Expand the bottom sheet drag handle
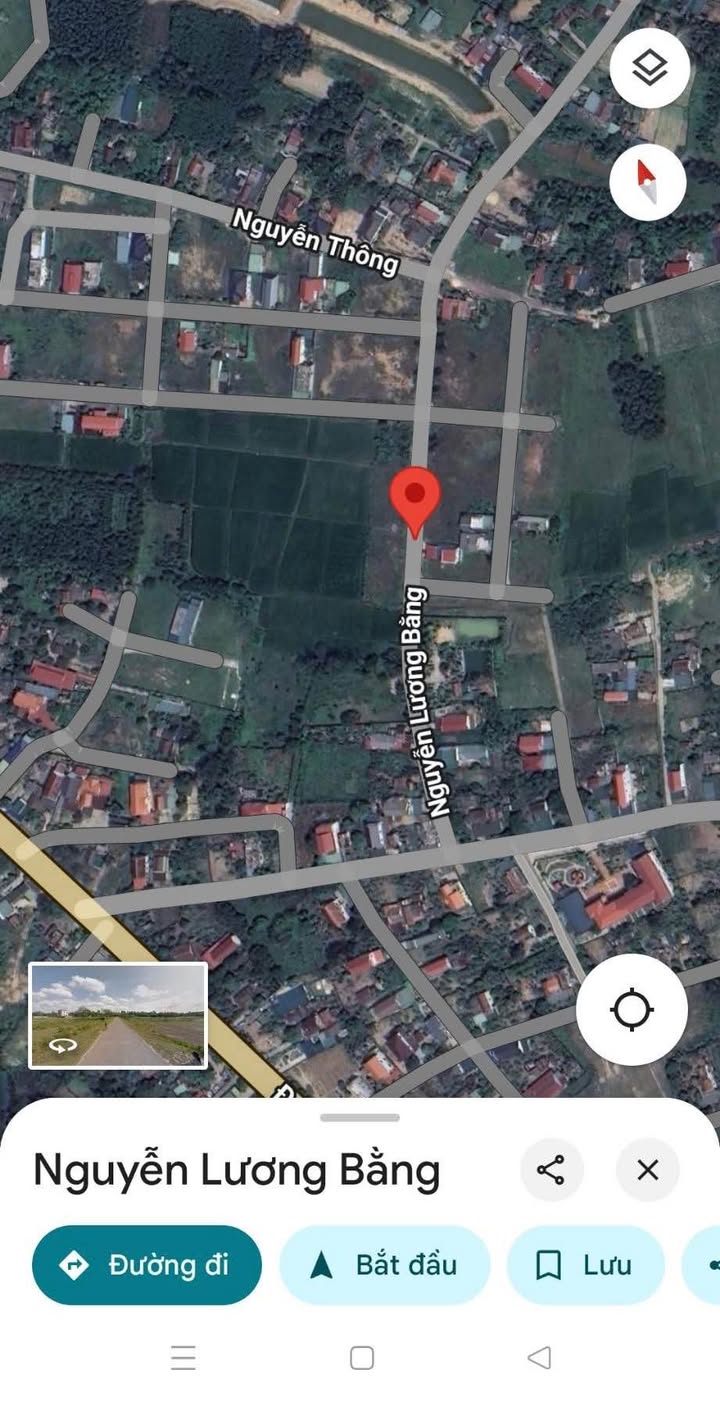Image resolution: width=720 pixels, height=1402 pixels. pyautogui.click(x=360, y=1117)
